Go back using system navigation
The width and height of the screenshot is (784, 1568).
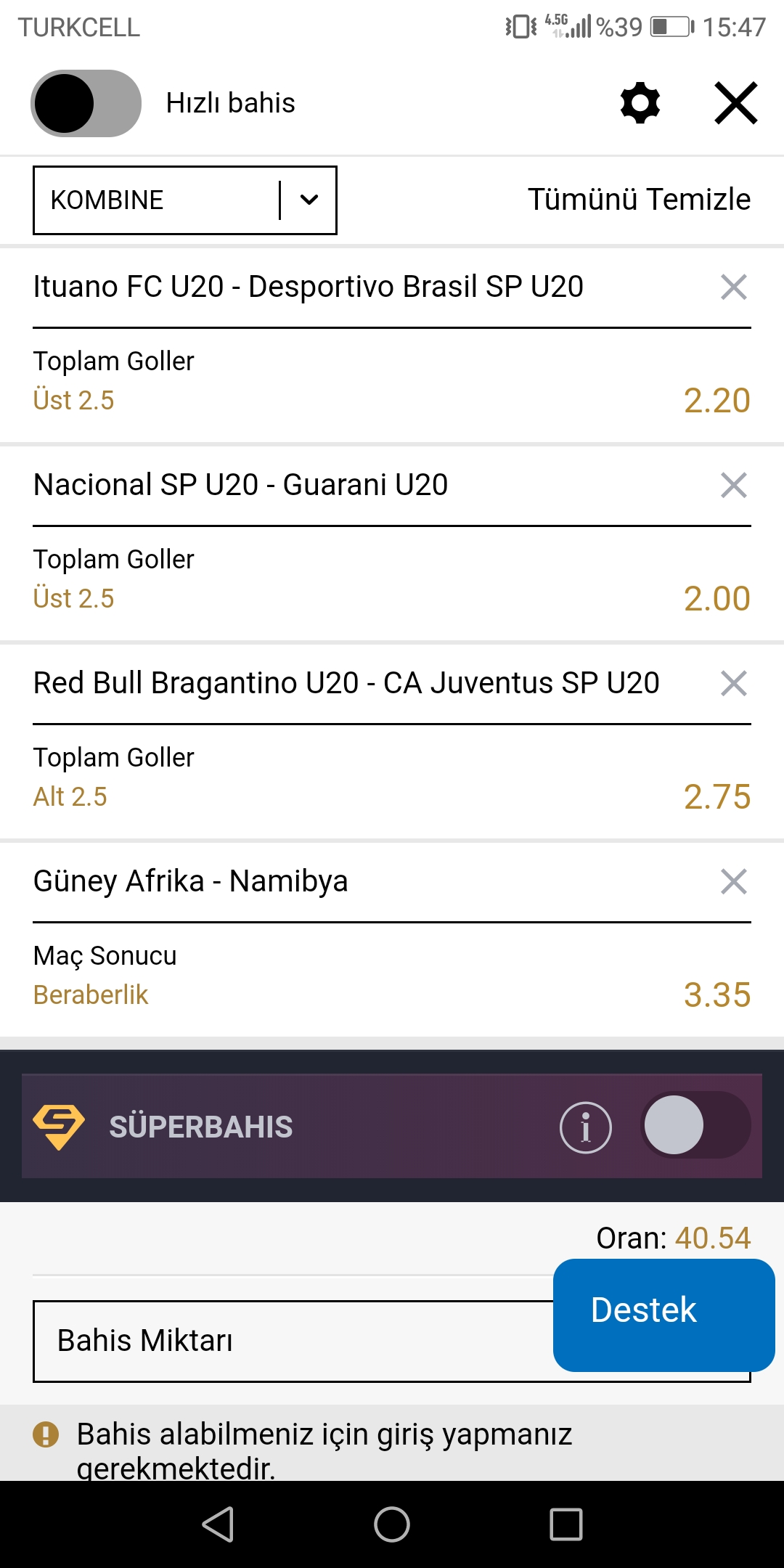[218, 1524]
